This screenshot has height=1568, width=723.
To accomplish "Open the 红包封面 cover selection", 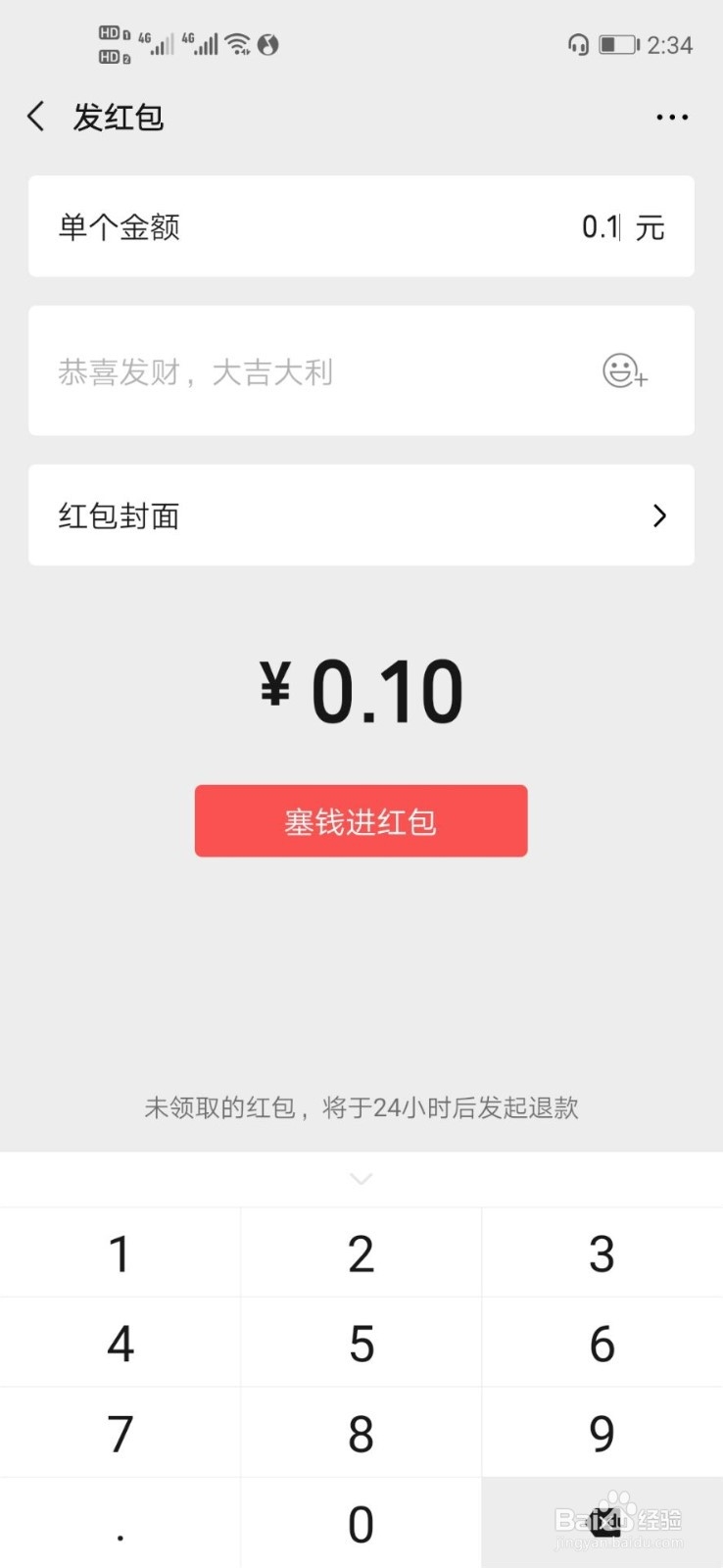I will 361,515.
